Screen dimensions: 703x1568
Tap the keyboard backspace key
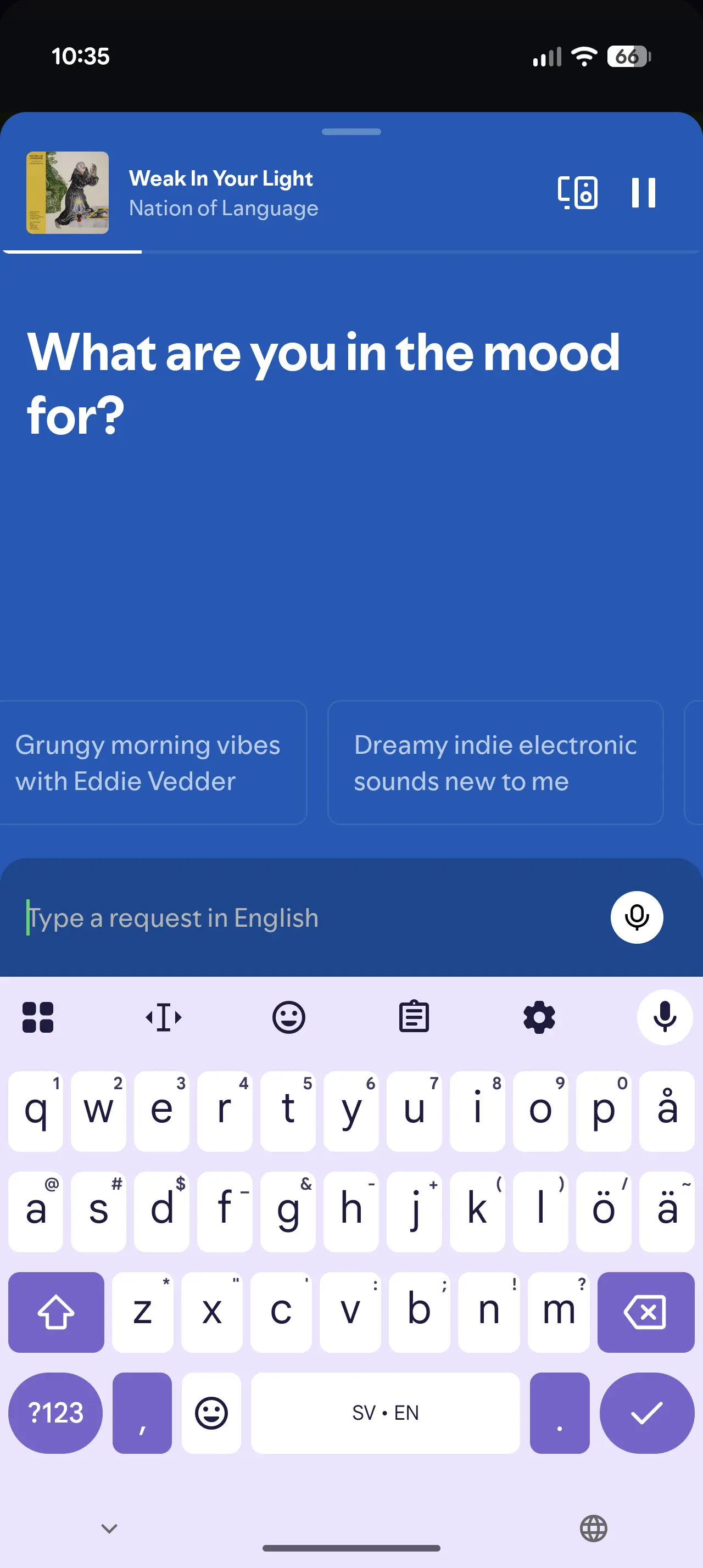tap(645, 1312)
